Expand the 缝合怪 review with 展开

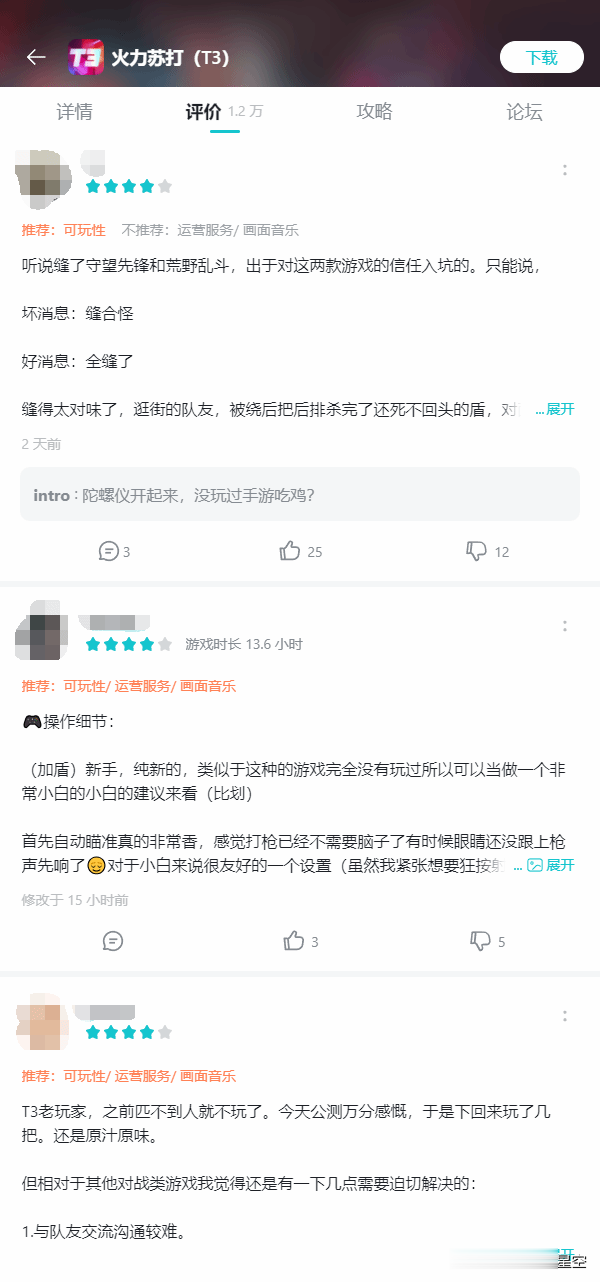555,410
